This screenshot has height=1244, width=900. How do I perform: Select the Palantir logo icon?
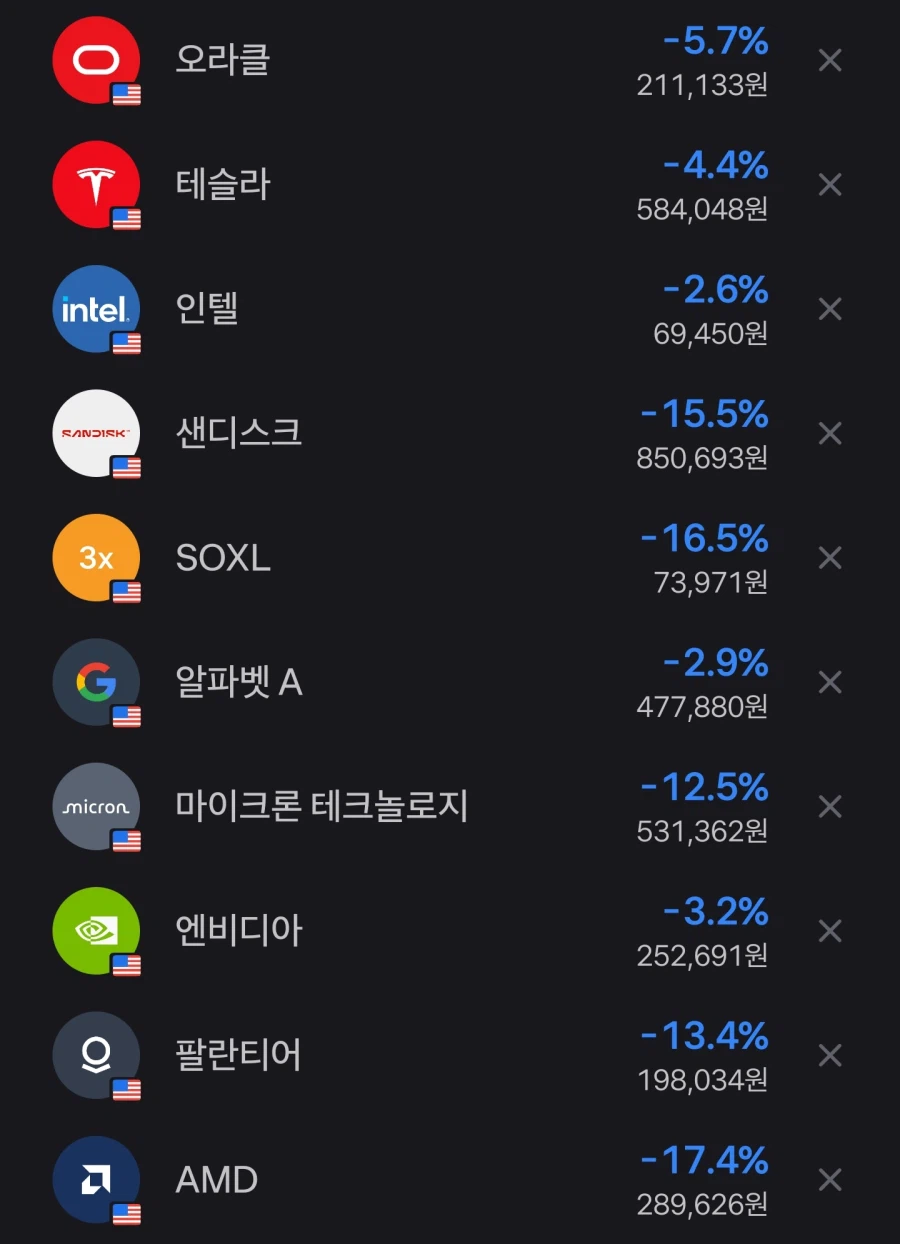(x=95, y=1055)
